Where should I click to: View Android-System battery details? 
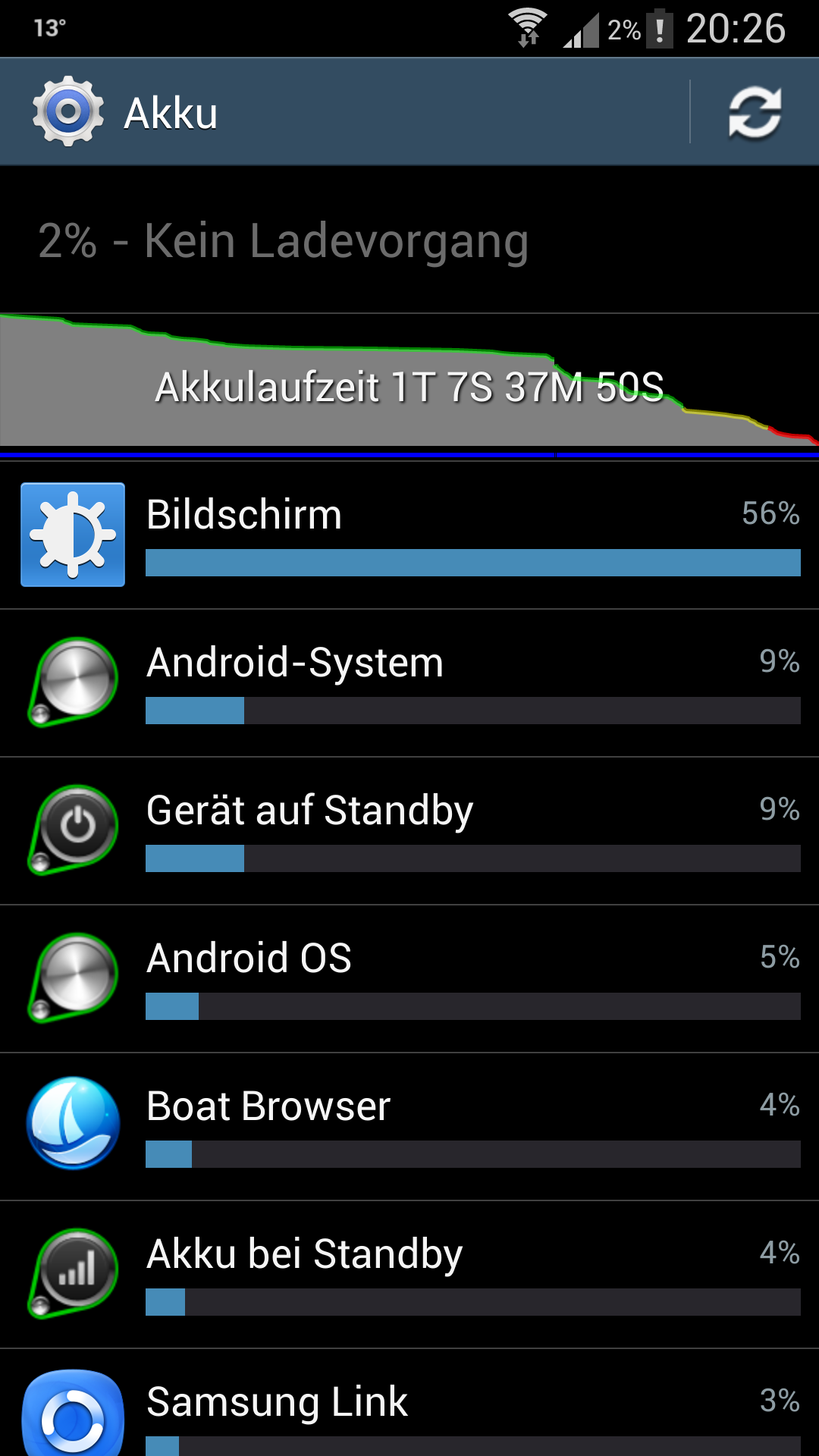coord(409,682)
